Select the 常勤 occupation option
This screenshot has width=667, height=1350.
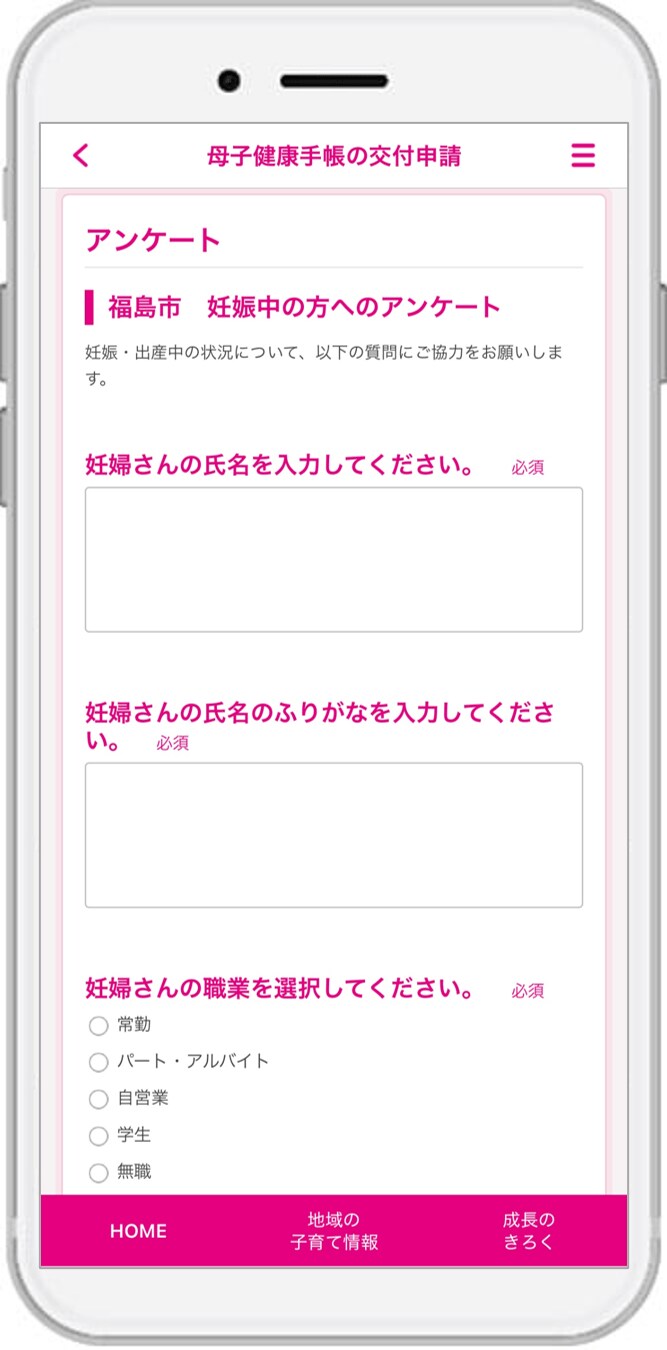click(98, 1025)
